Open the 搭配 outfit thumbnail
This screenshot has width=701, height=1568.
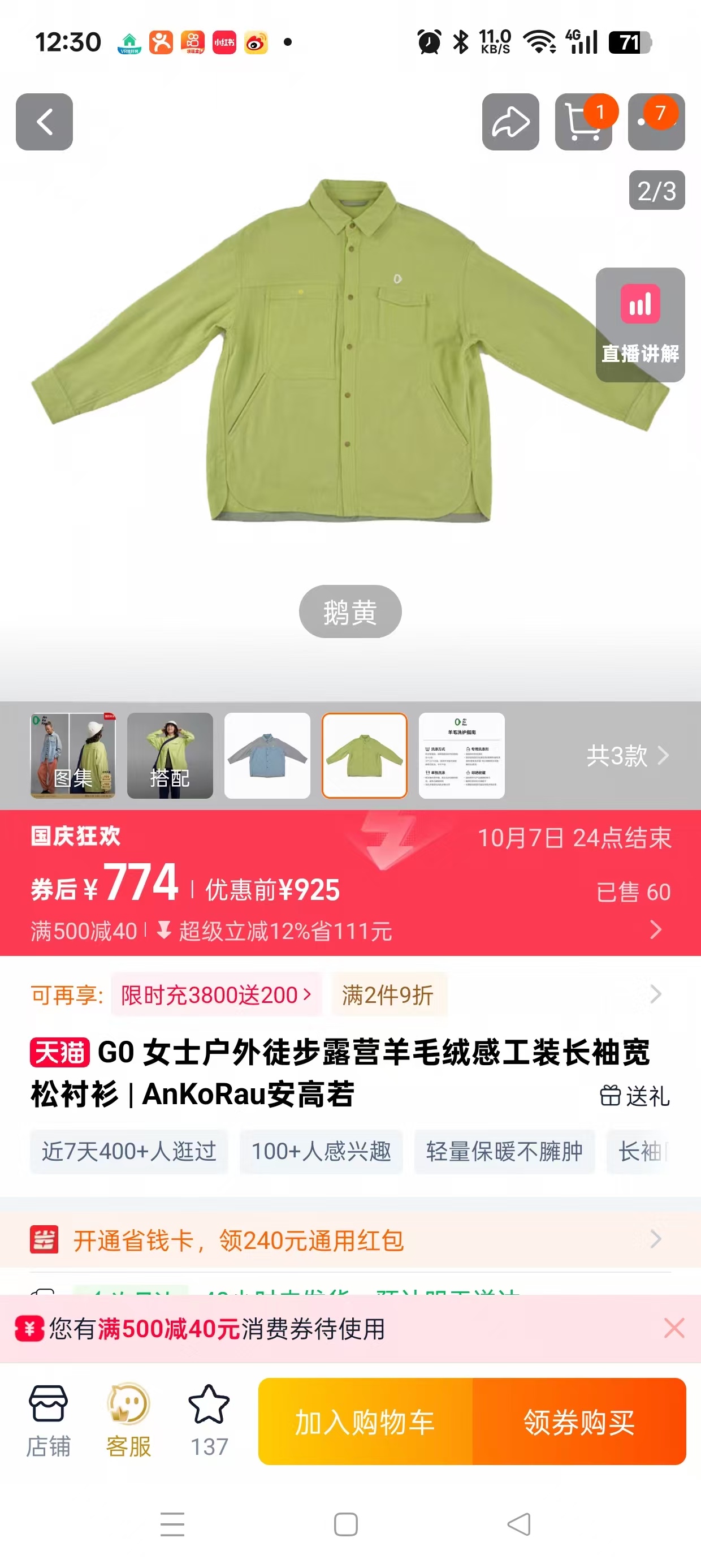click(170, 755)
